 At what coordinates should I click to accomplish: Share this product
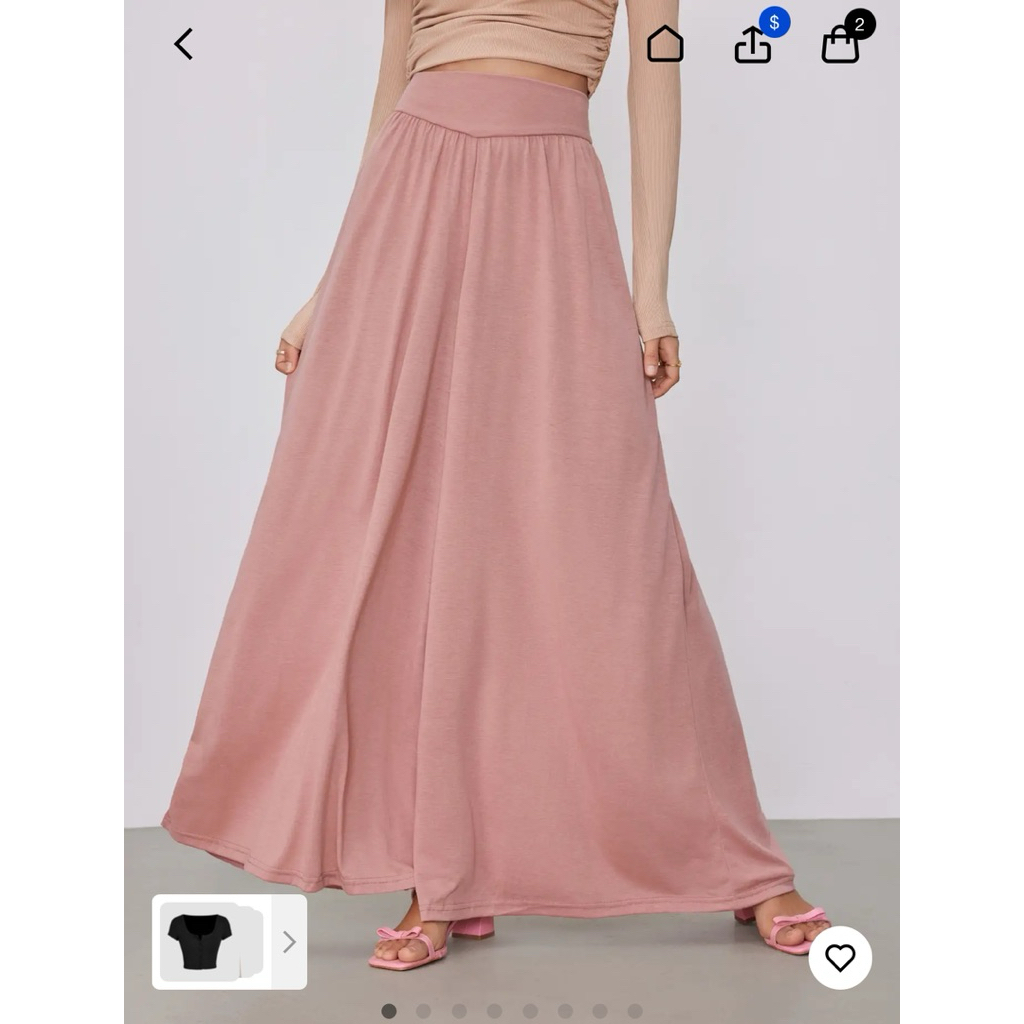753,45
